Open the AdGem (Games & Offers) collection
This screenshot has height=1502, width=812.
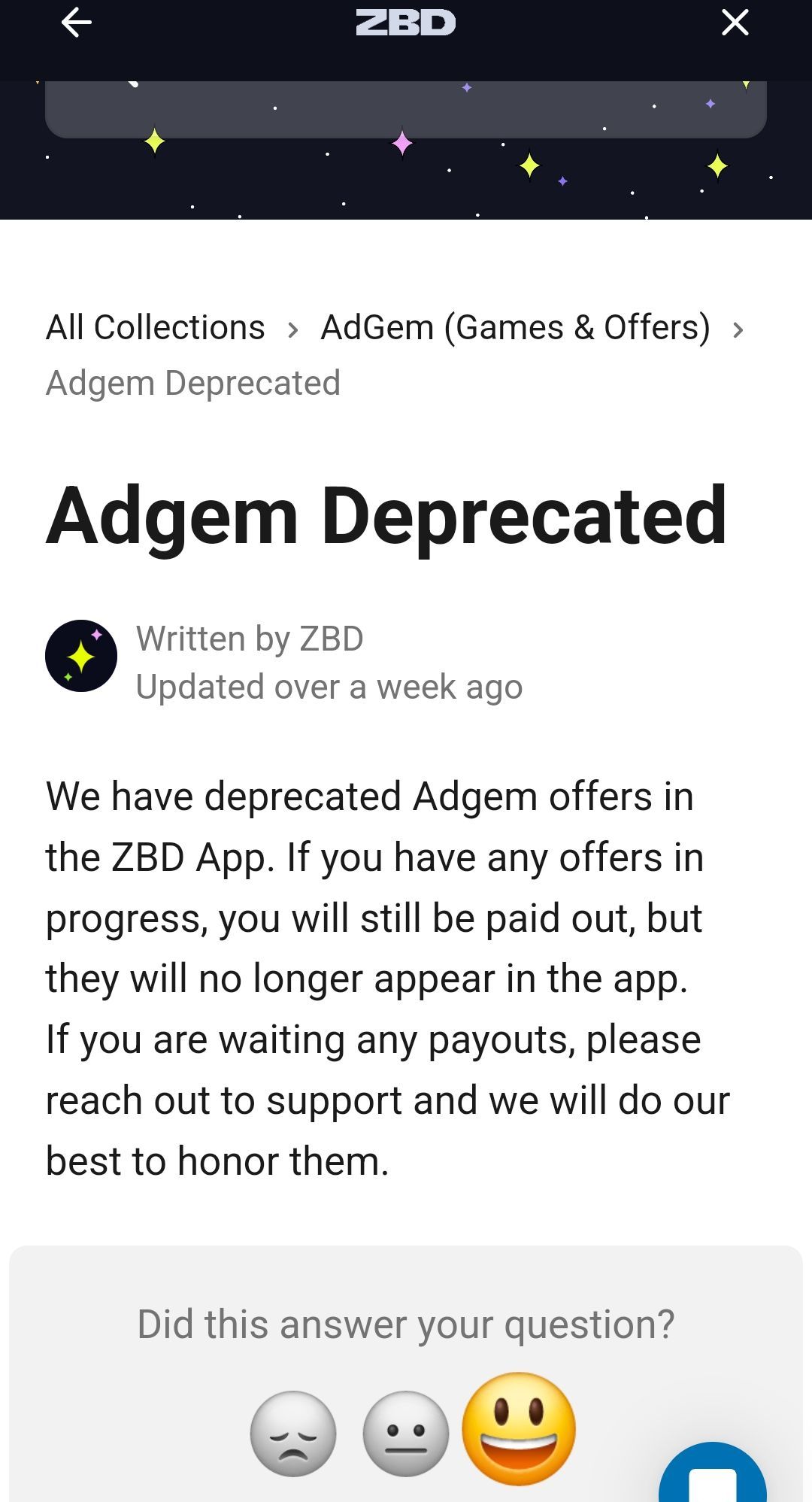pyautogui.click(x=515, y=328)
